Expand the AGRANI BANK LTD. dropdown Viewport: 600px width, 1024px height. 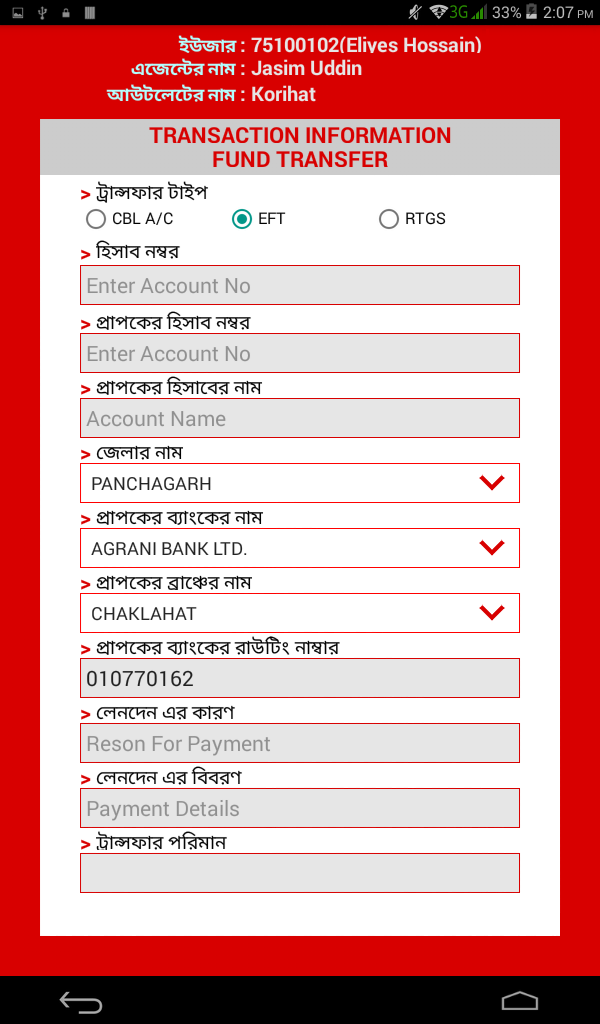pyautogui.click(x=300, y=548)
